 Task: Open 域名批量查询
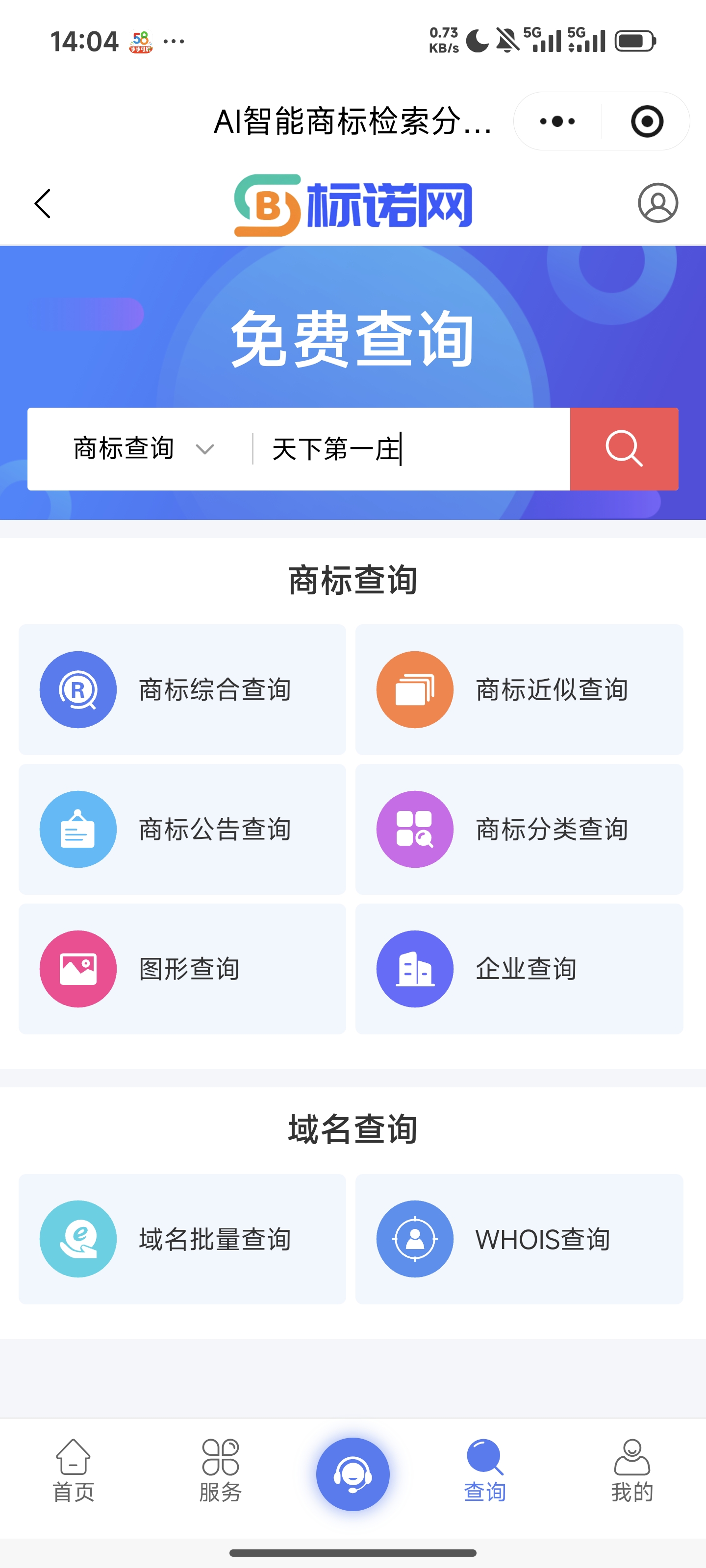pyautogui.click(x=182, y=1239)
